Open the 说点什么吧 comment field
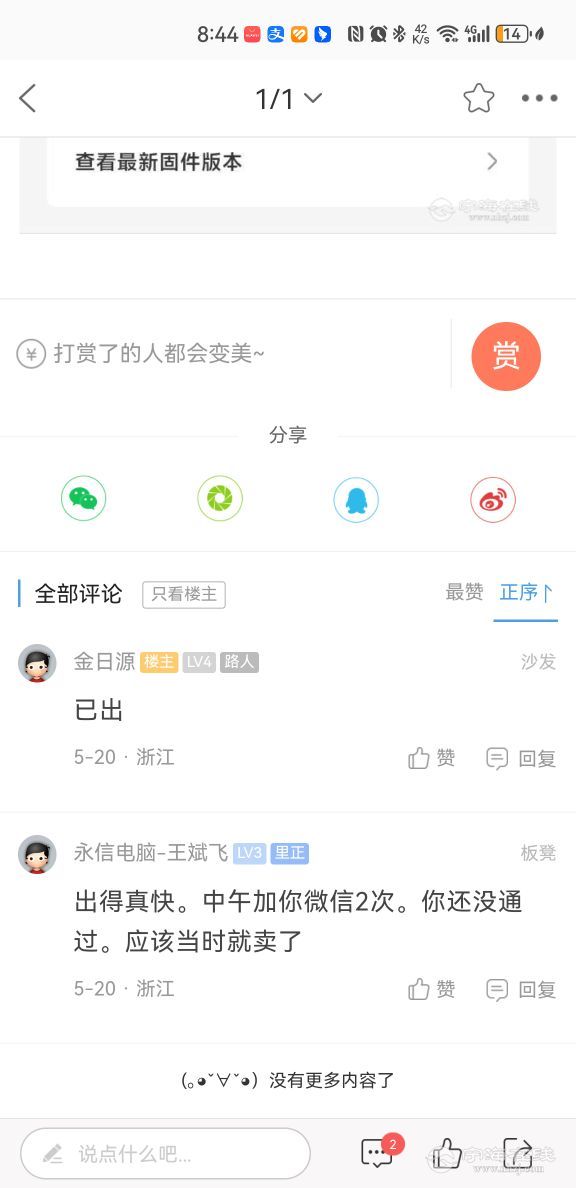 coord(165,1153)
